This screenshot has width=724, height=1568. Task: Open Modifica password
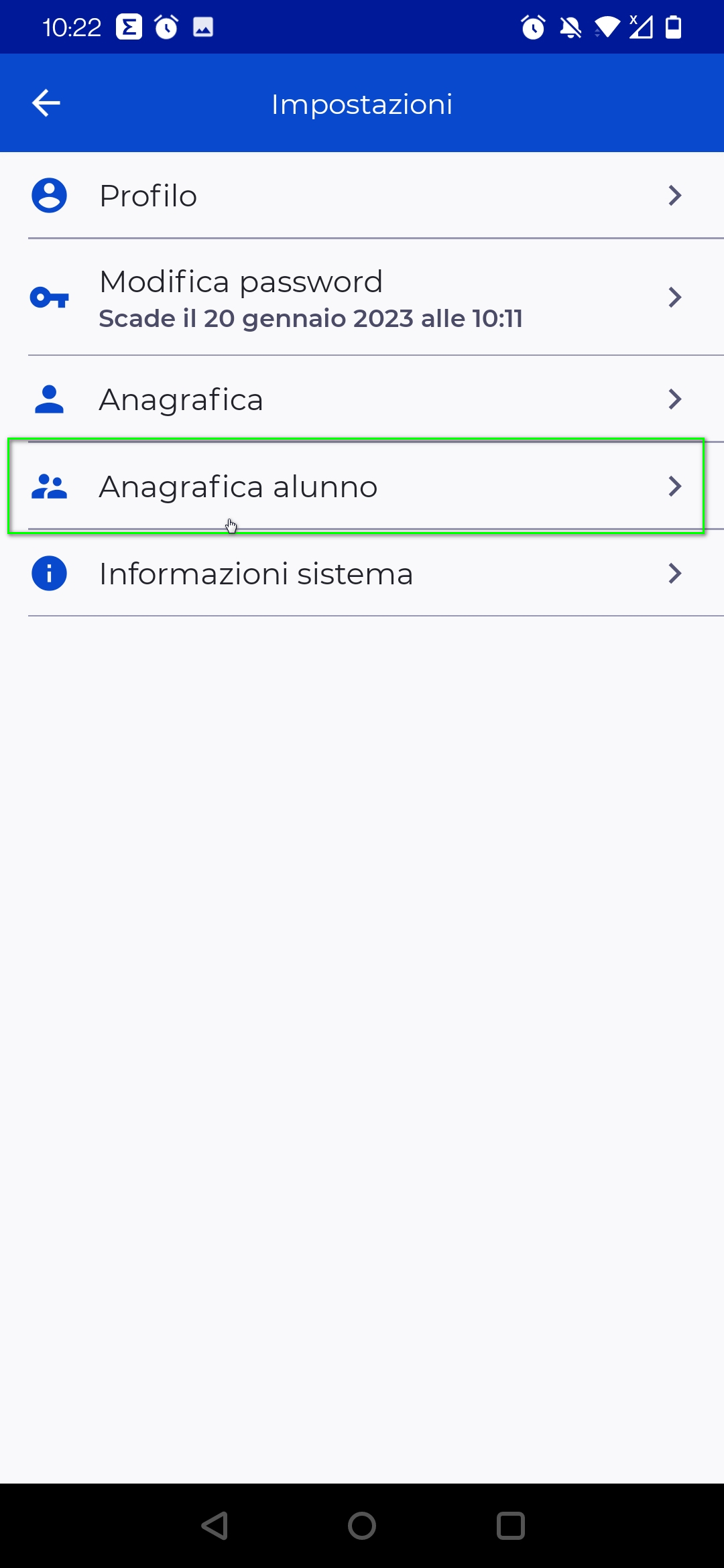tap(362, 298)
